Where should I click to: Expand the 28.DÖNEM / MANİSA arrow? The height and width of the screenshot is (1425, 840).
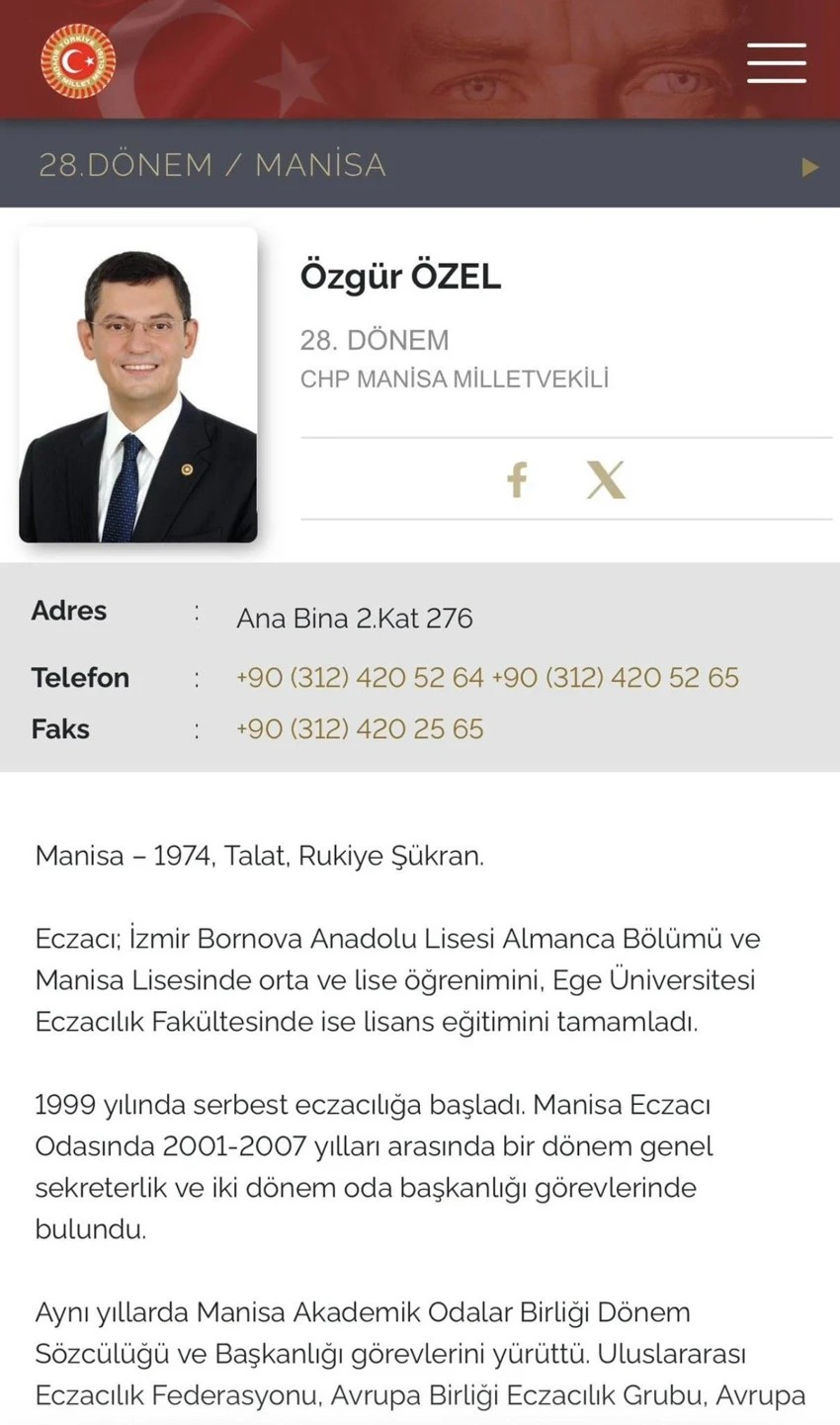click(x=810, y=167)
